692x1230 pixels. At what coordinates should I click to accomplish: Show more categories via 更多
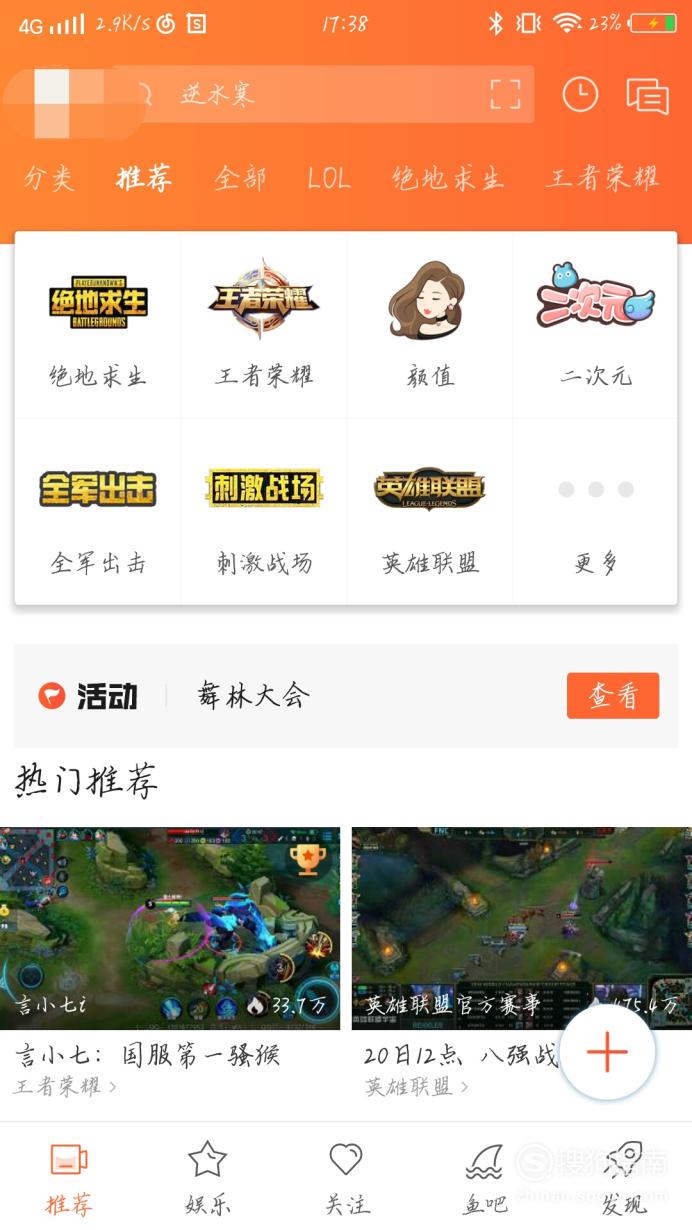(596, 511)
